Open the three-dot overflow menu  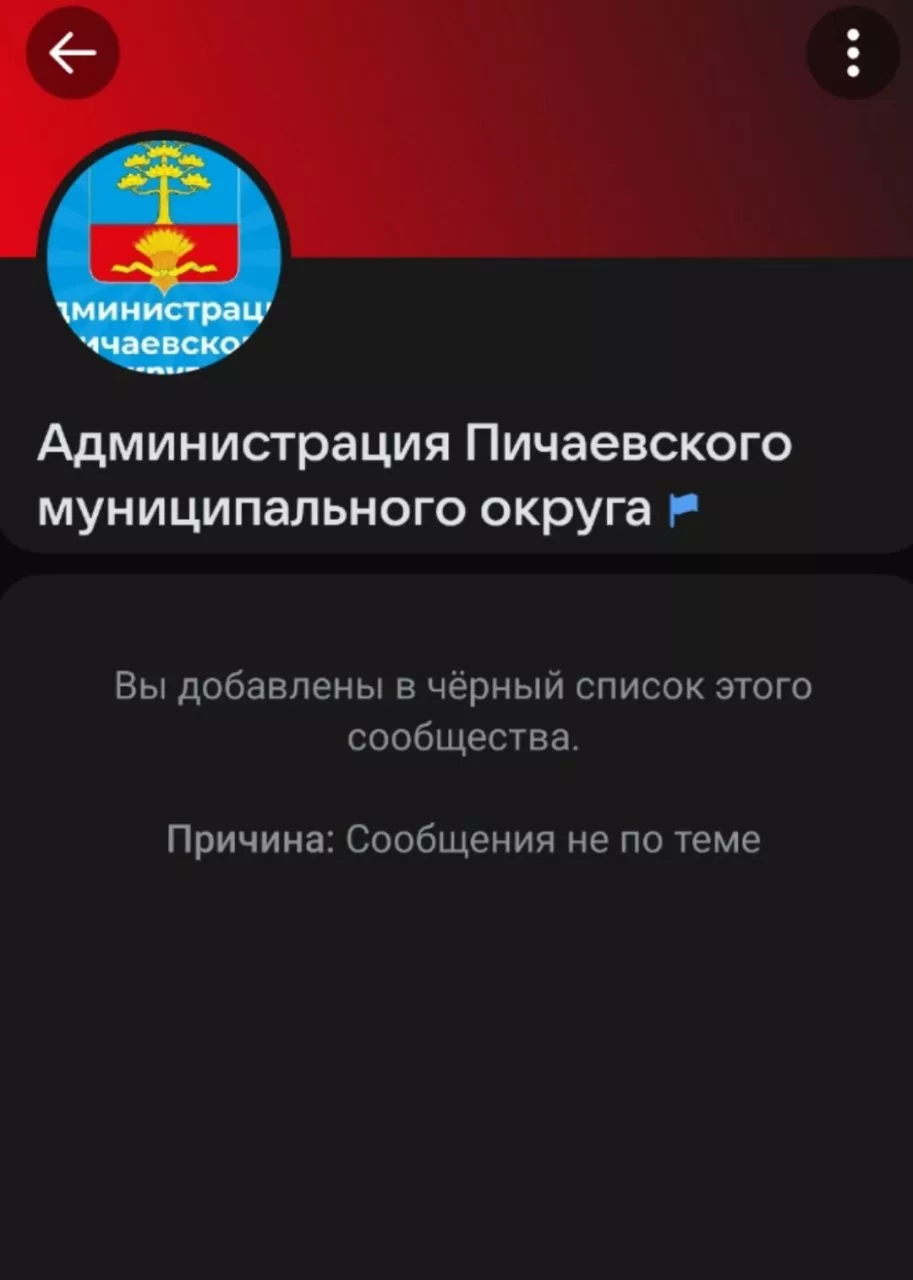(x=852, y=54)
